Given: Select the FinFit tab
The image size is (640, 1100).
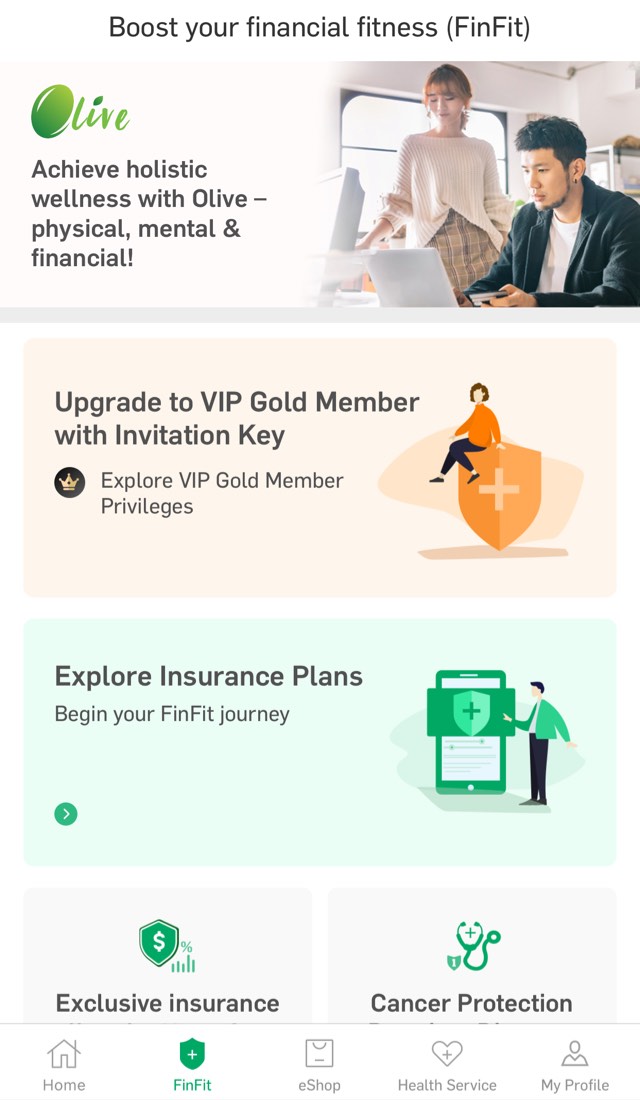Looking at the screenshot, I should [x=192, y=1064].
